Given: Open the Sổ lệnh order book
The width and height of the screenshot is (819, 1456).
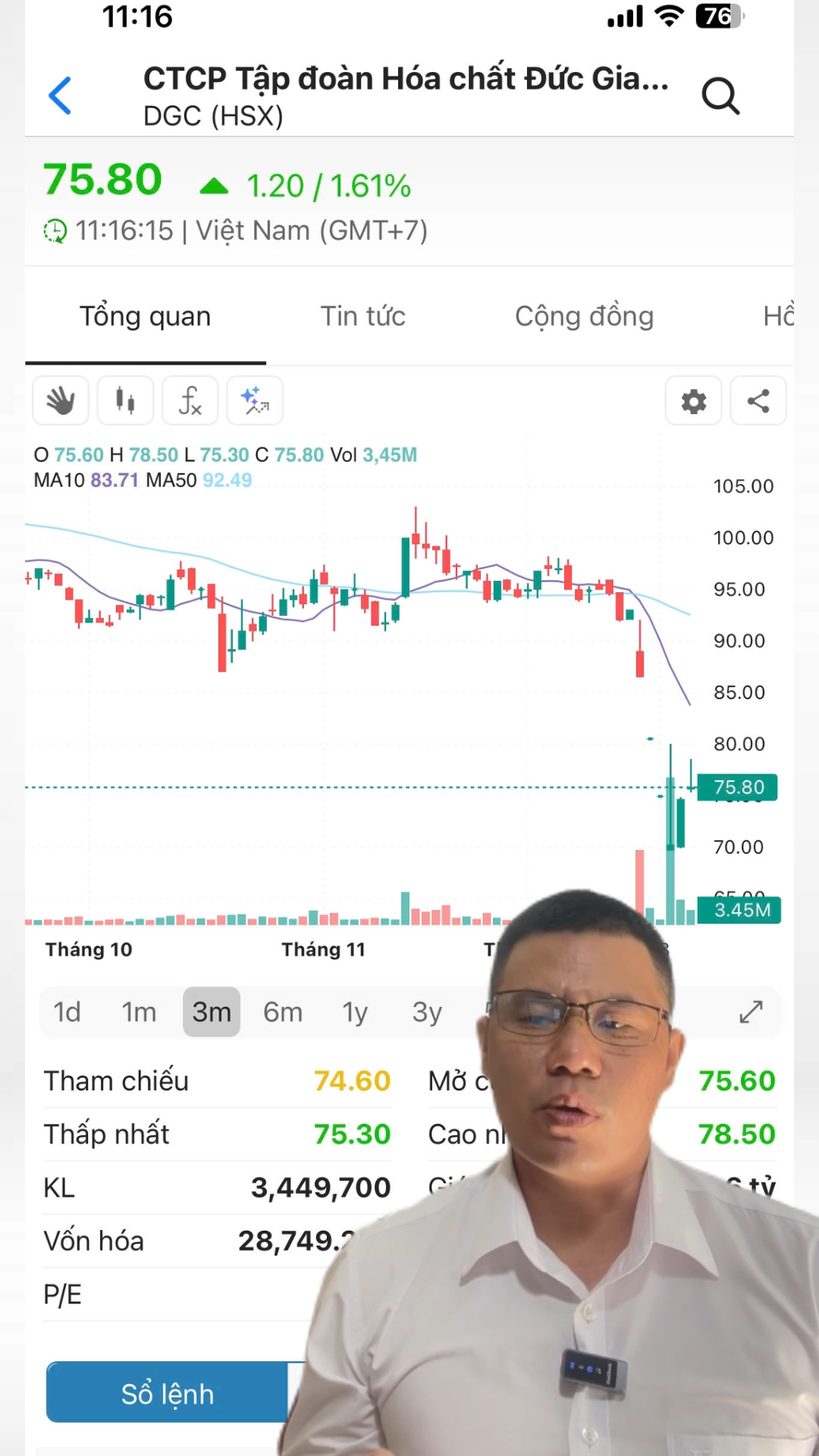Looking at the screenshot, I should point(168,1393).
